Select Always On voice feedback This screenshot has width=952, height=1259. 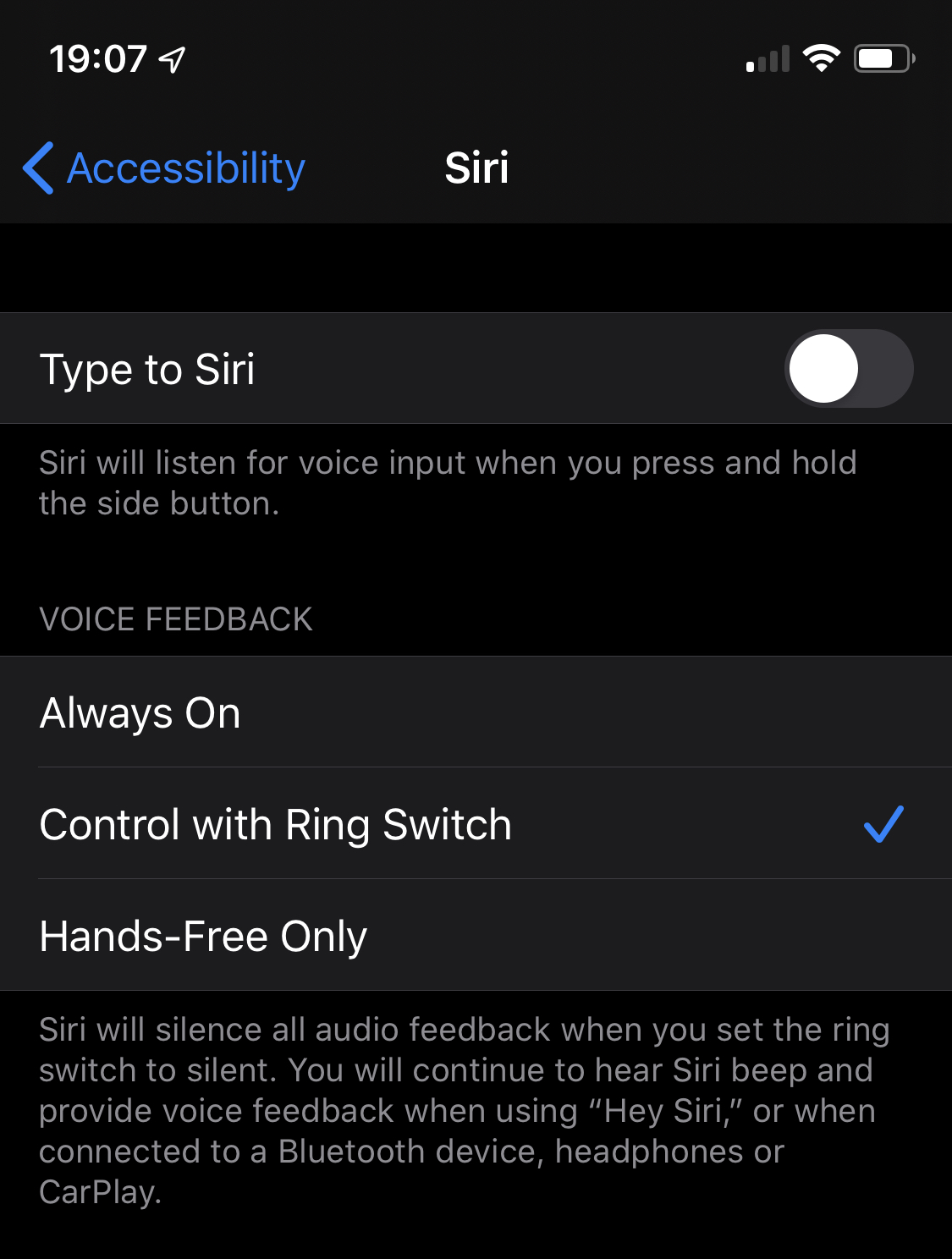(x=476, y=712)
